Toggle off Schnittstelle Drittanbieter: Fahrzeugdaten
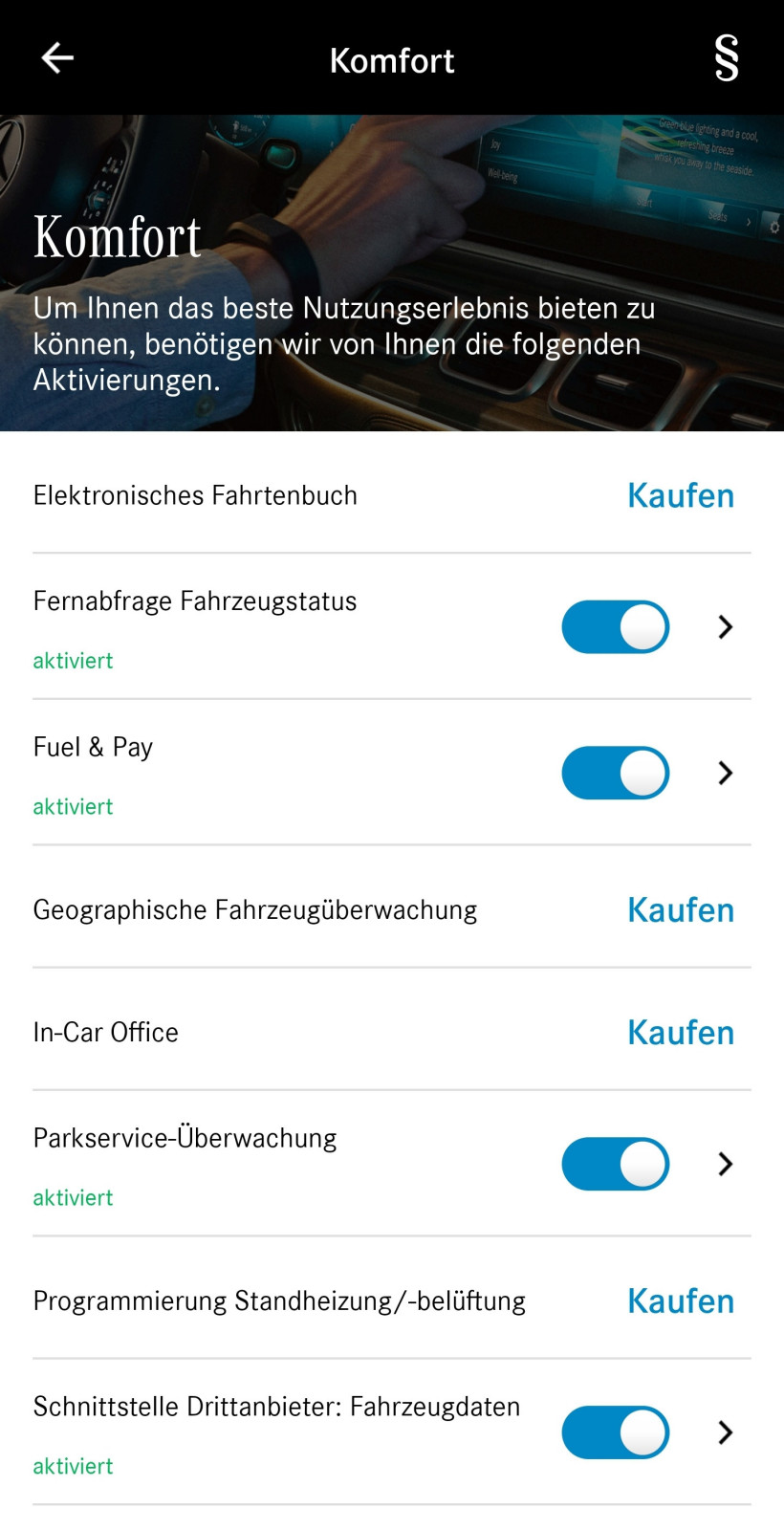 615,1432
